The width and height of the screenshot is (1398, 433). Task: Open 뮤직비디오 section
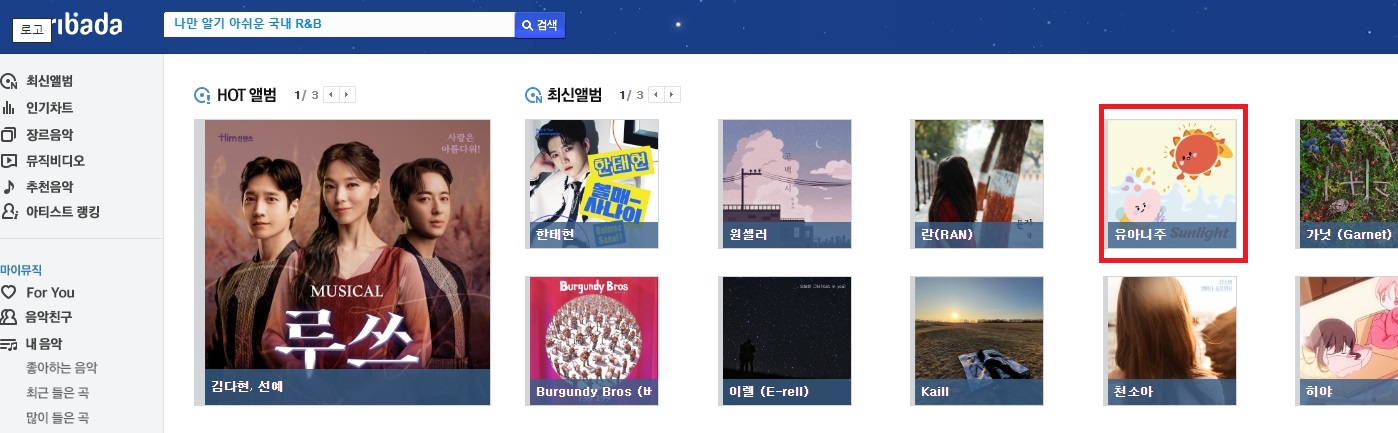[x=55, y=160]
